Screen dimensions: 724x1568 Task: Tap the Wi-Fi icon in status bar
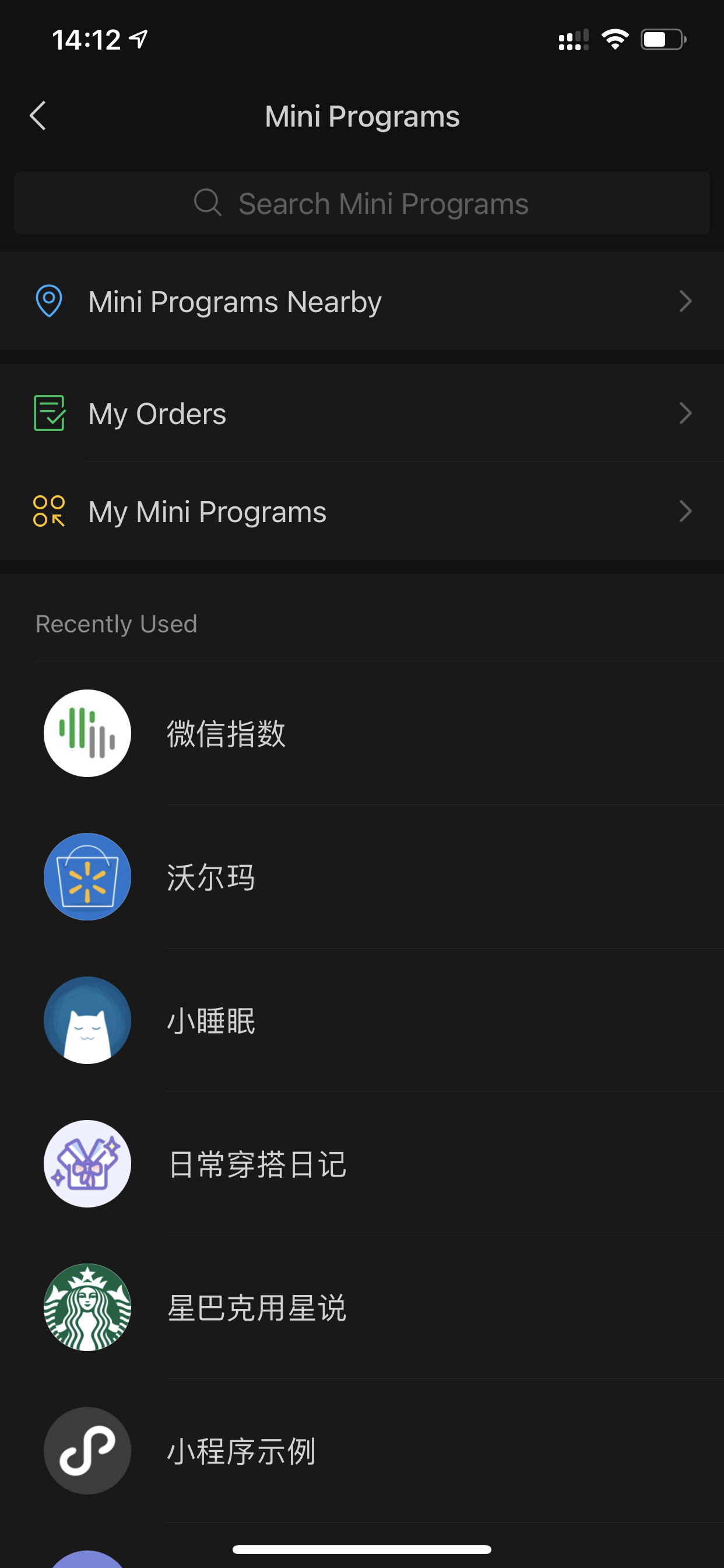pos(616,39)
